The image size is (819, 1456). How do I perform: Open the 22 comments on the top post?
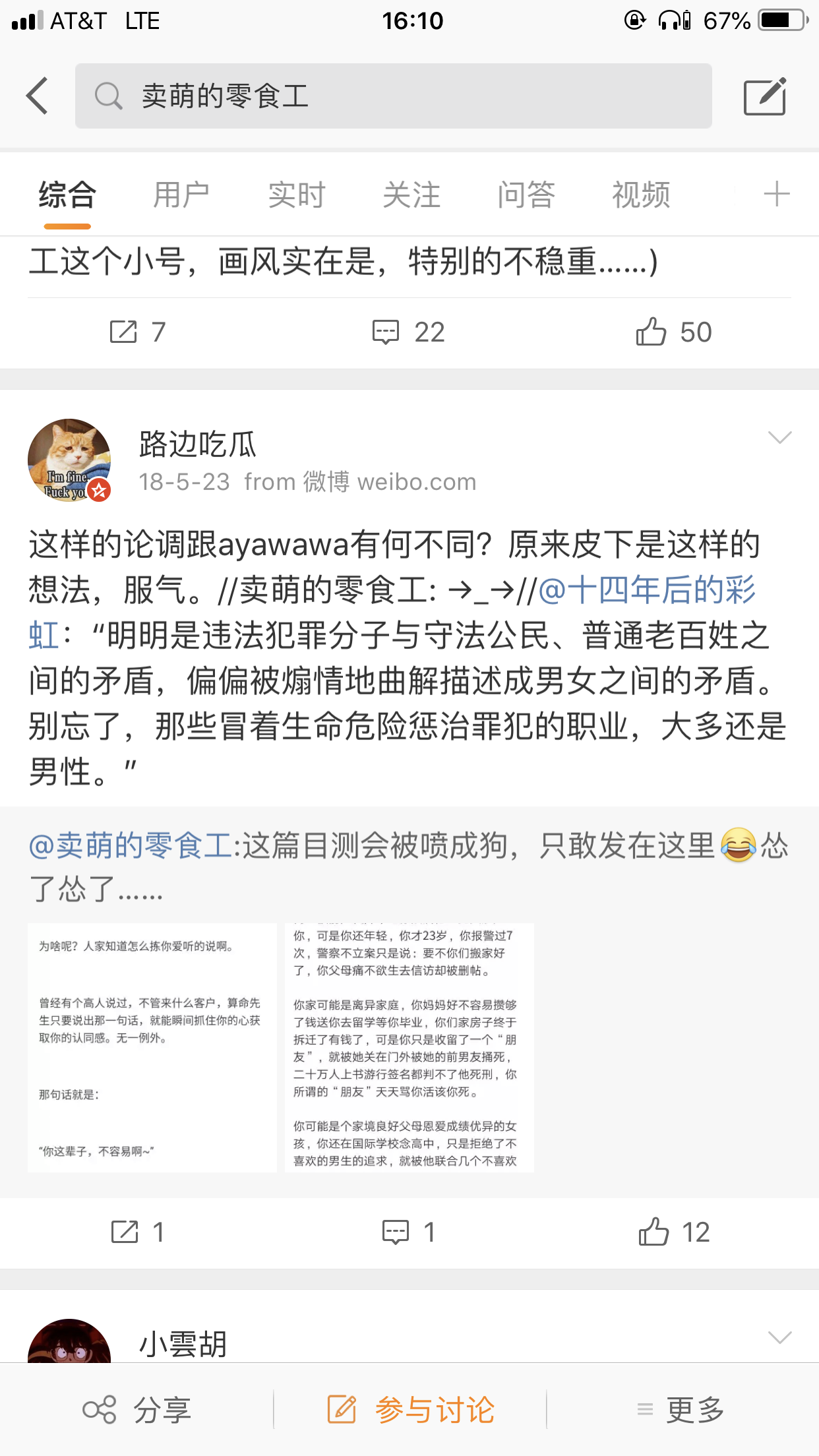tap(409, 332)
